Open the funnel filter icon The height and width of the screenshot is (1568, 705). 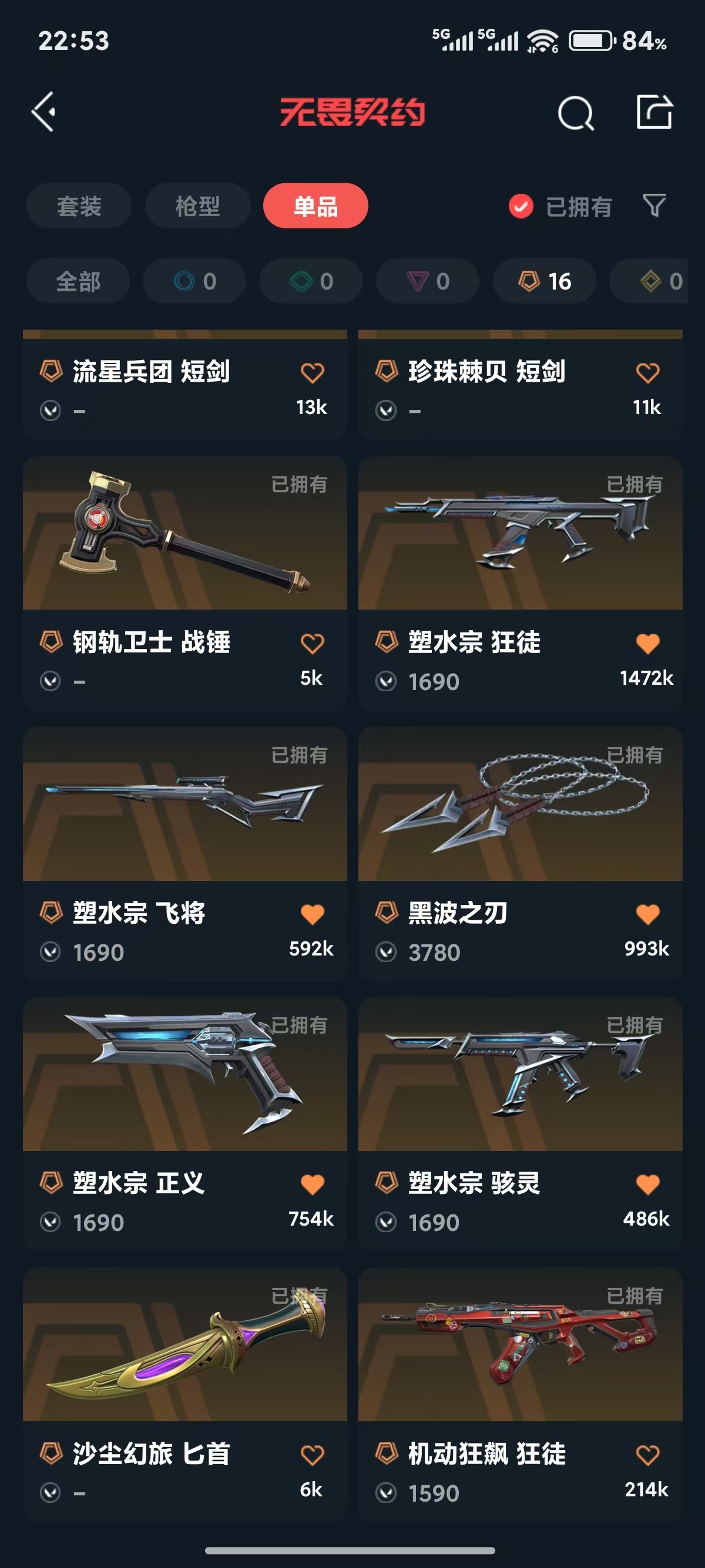coord(654,206)
